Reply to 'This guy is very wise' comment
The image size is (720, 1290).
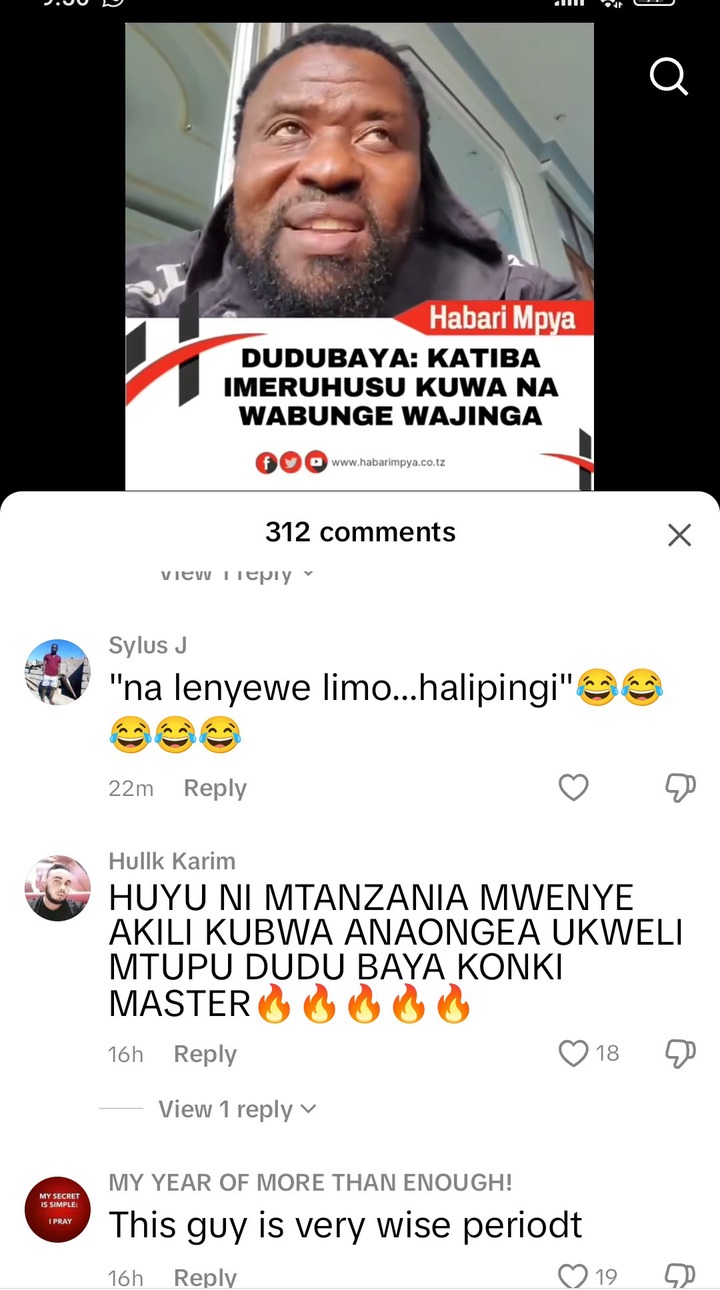pyautogui.click(x=205, y=1277)
